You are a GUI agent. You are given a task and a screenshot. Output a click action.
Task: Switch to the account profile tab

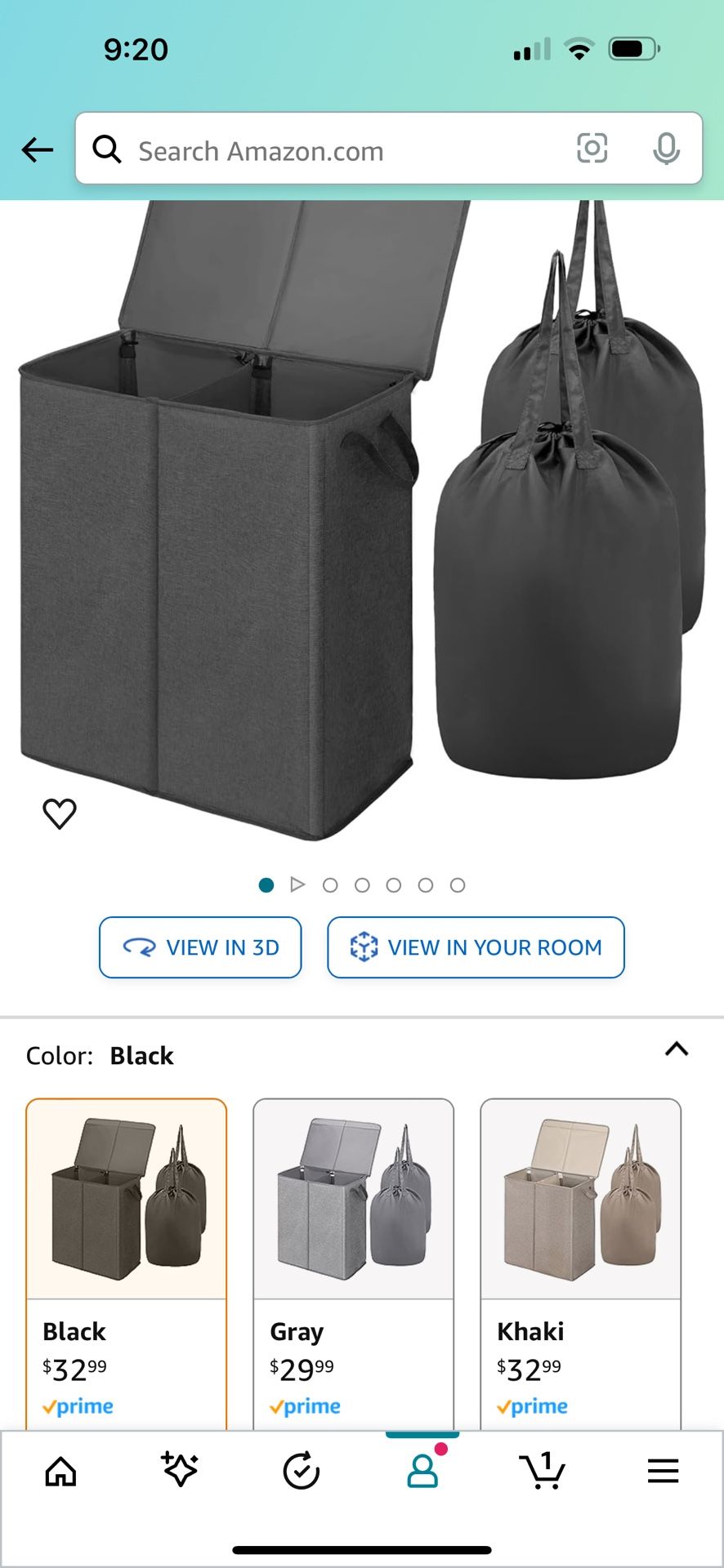(x=422, y=1470)
